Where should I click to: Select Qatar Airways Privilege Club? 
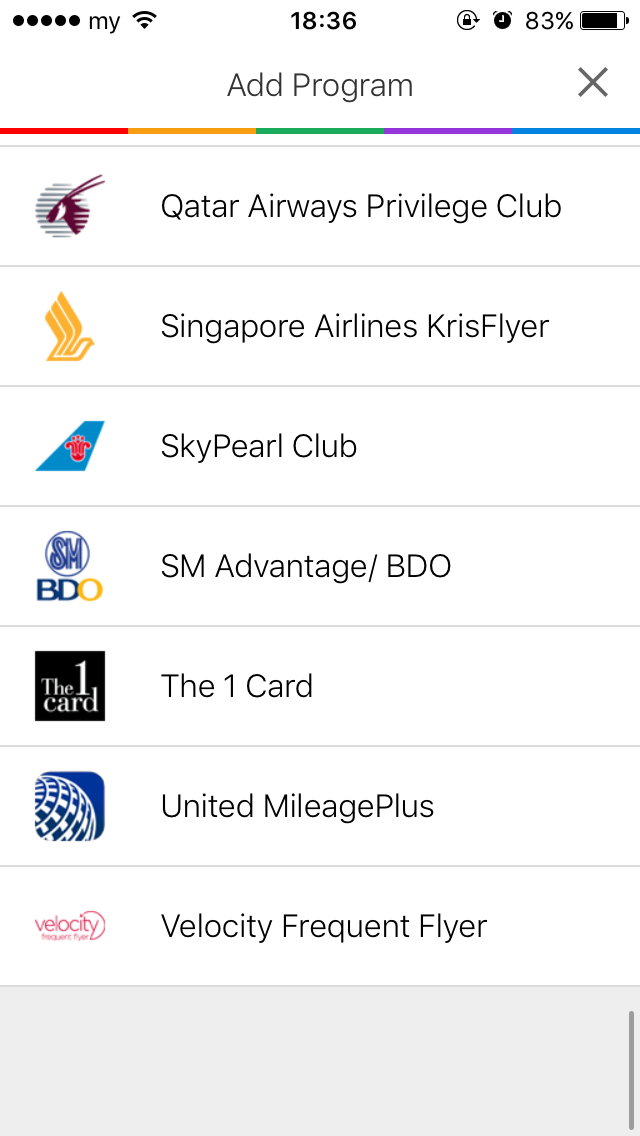tap(360, 207)
